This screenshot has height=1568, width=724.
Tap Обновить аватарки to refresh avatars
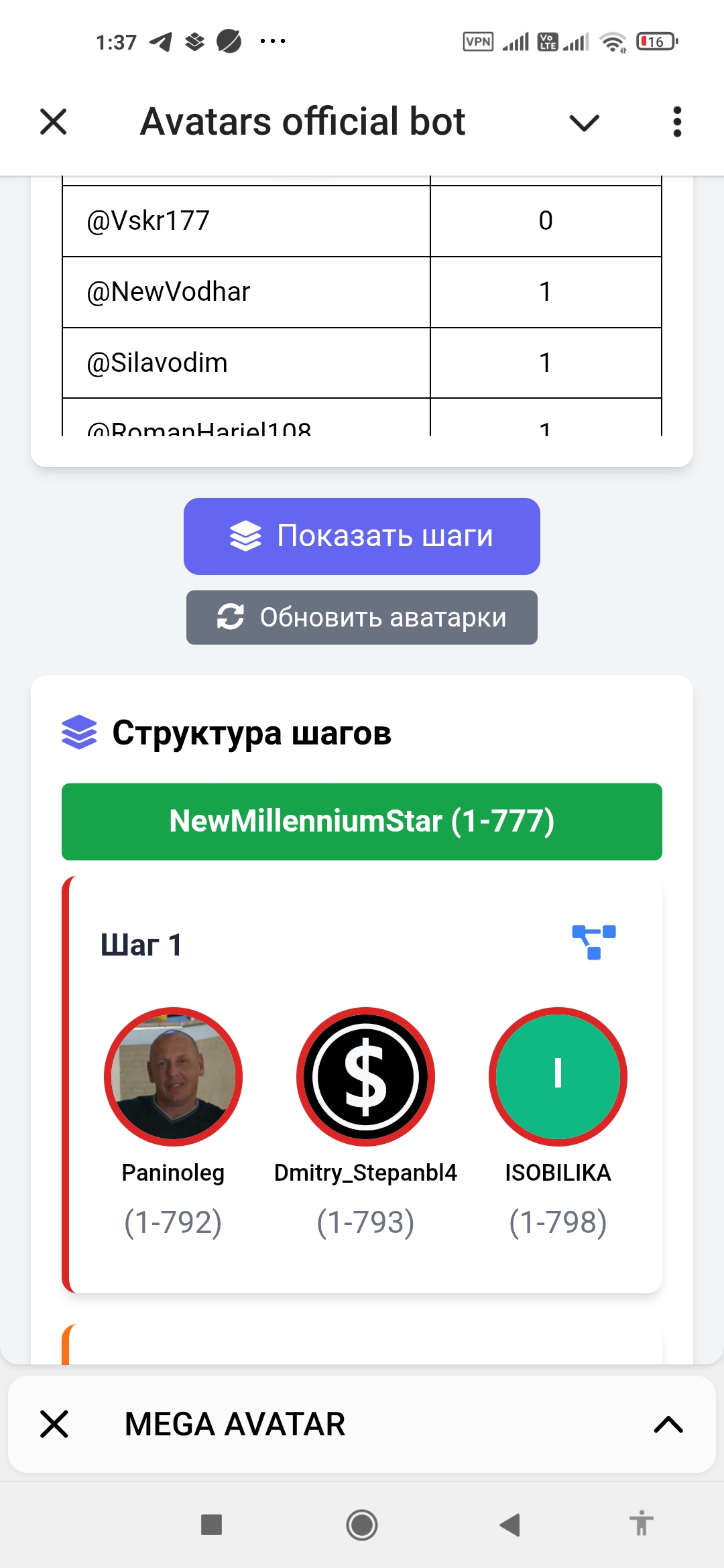362,617
